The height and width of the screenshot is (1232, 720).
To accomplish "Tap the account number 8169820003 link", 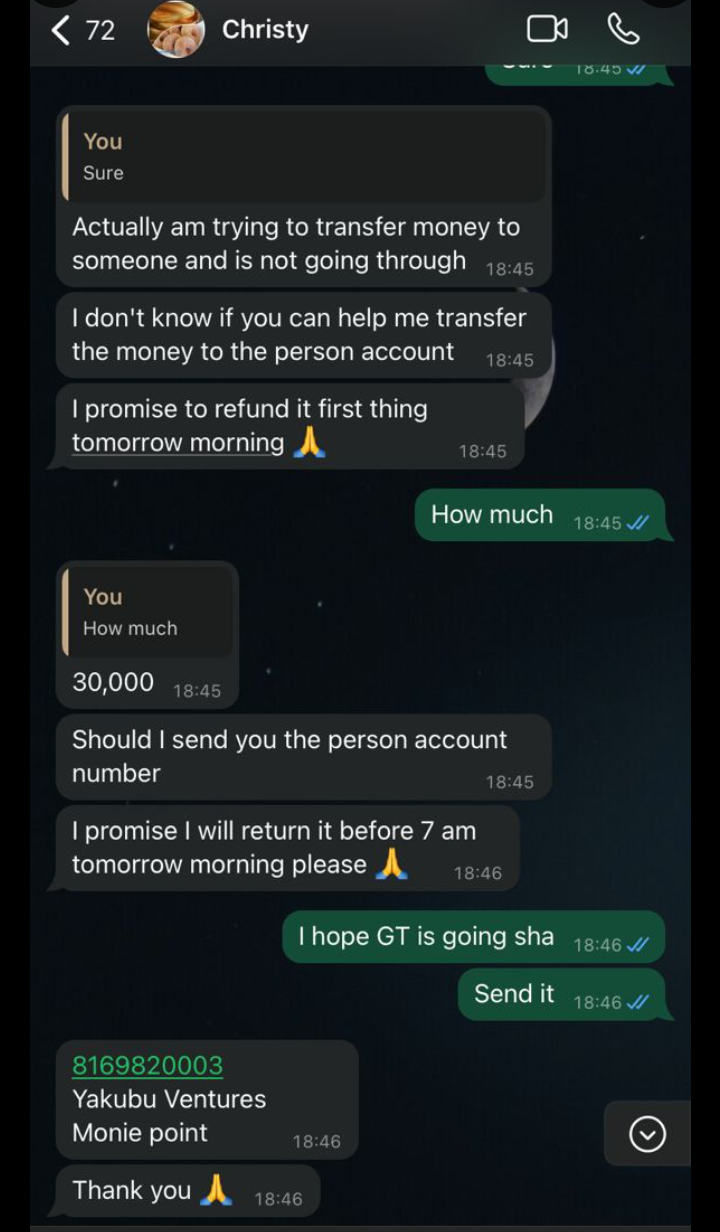I will point(147,1065).
